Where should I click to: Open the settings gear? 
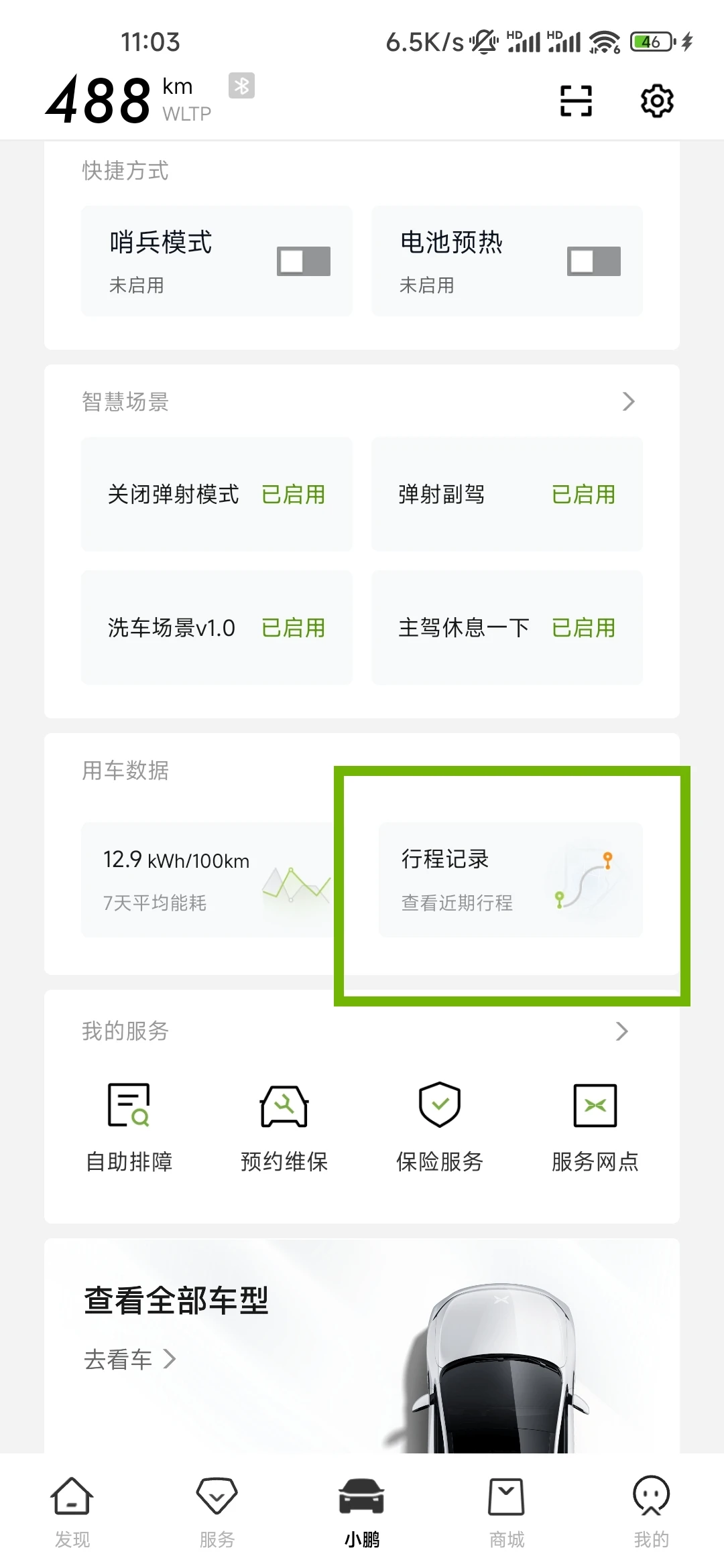pos(657,101)
